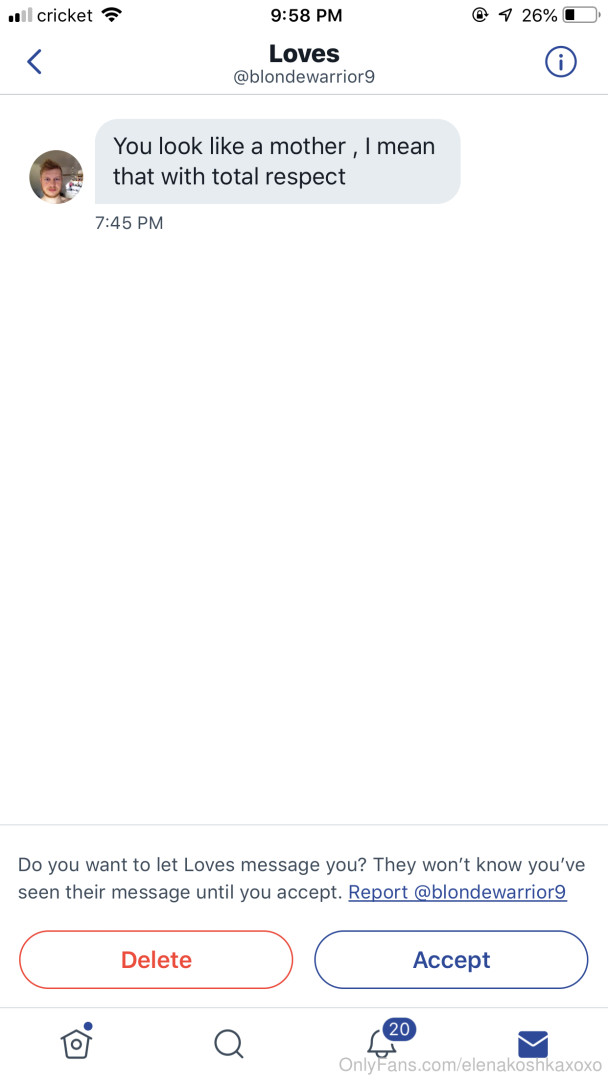Switch to the Home tab
608x1080 pixels.
point(76,1043)
